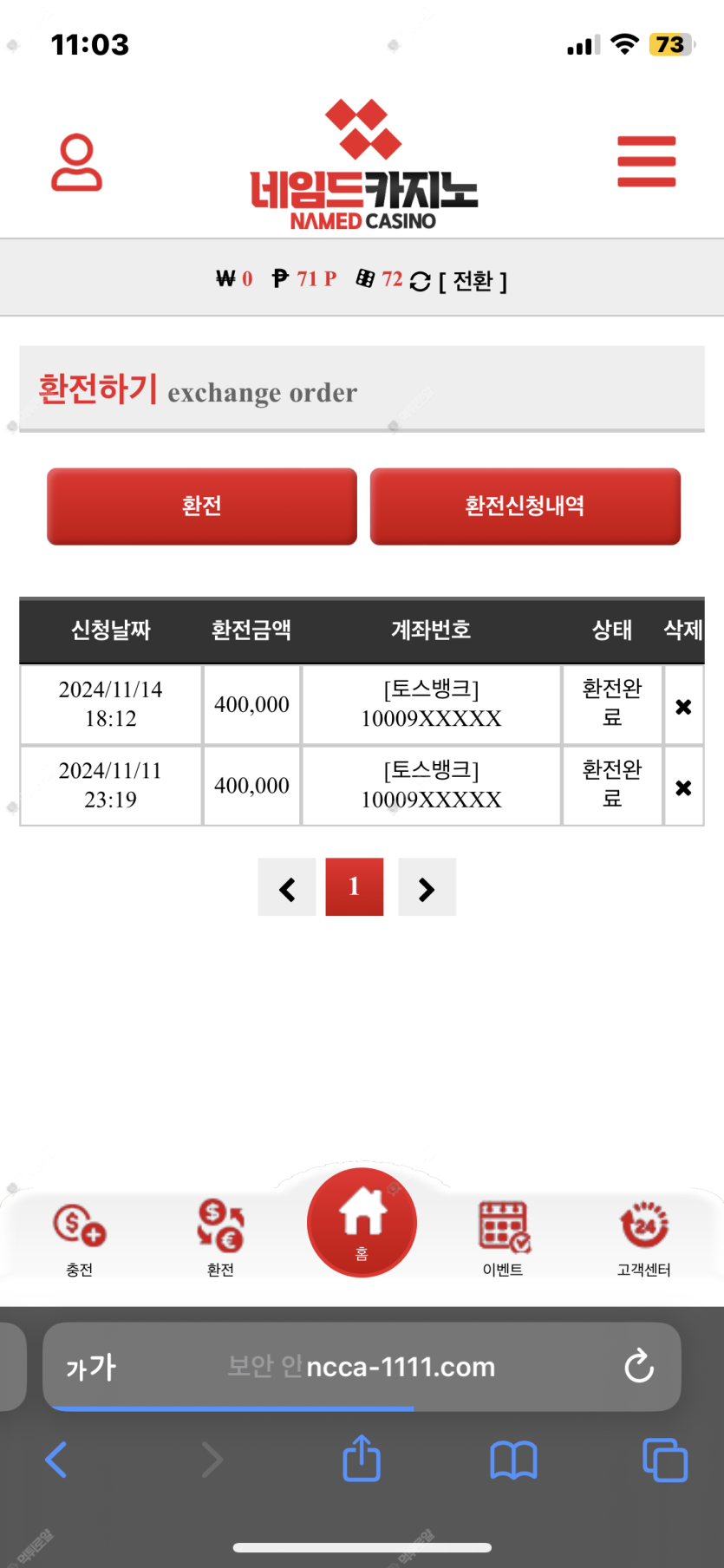
Task: Open the 환전신청내역 history button
Action: coord(525,506)
